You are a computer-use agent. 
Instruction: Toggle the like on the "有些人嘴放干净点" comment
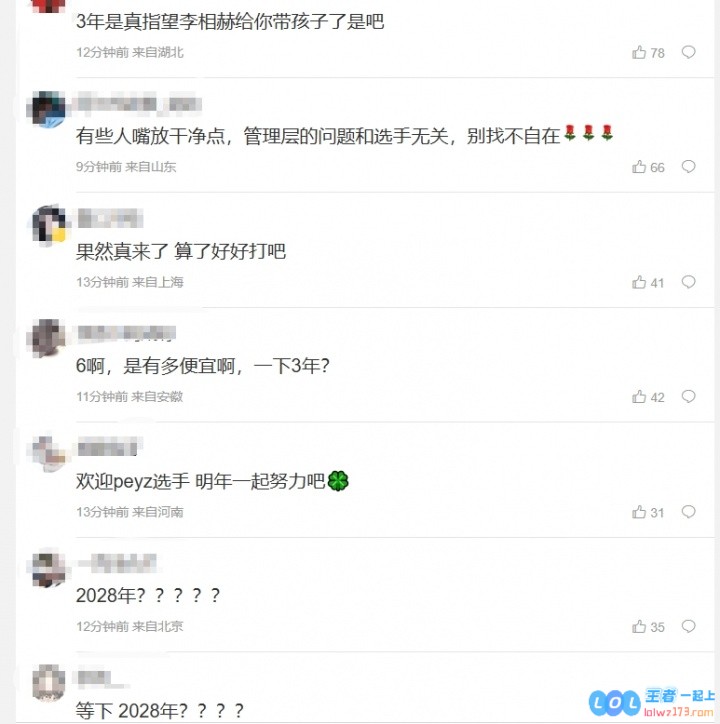point(638,167)
